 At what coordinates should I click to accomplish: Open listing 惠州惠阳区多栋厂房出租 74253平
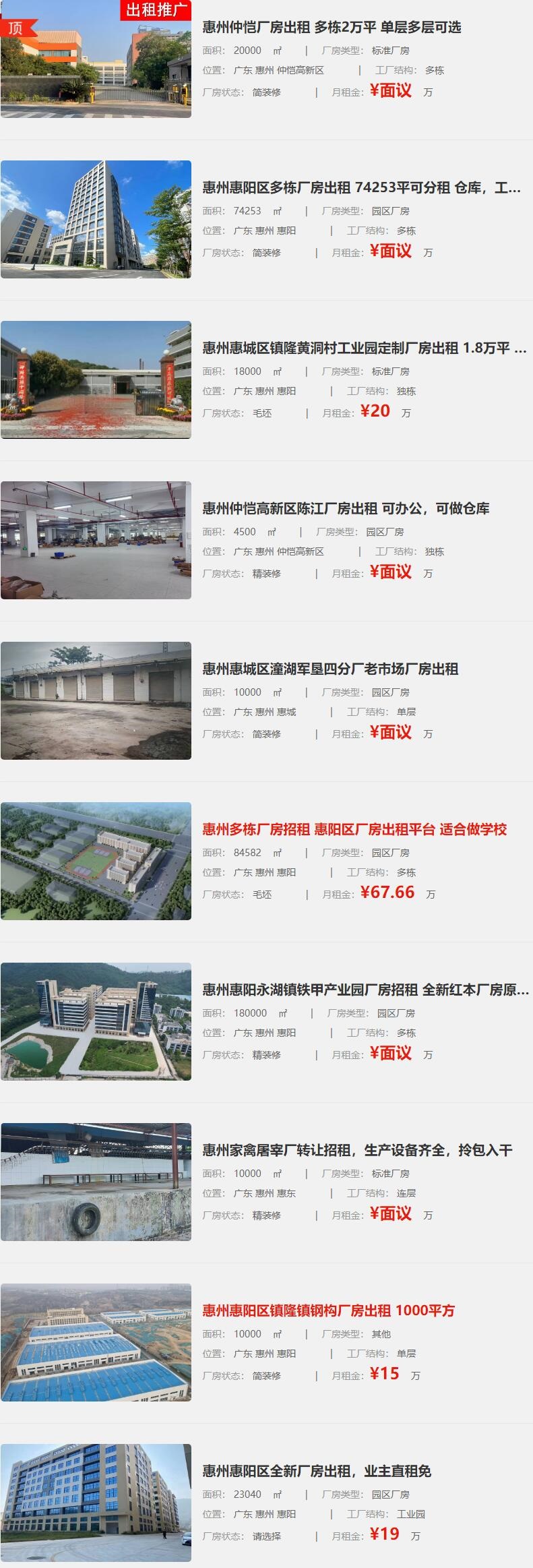point(361,188)
